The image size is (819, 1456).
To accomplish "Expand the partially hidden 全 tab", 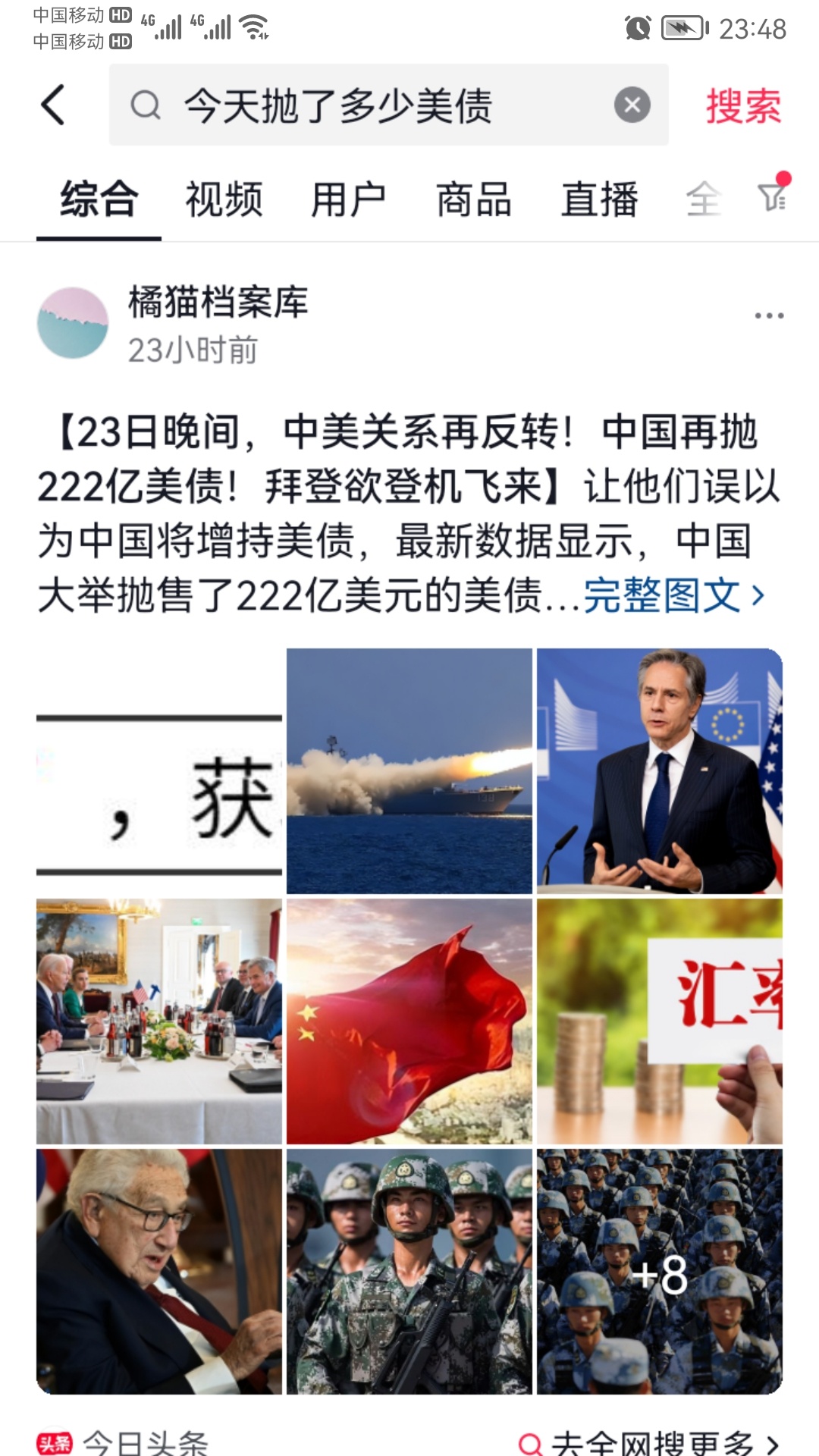I will point(704,199).
